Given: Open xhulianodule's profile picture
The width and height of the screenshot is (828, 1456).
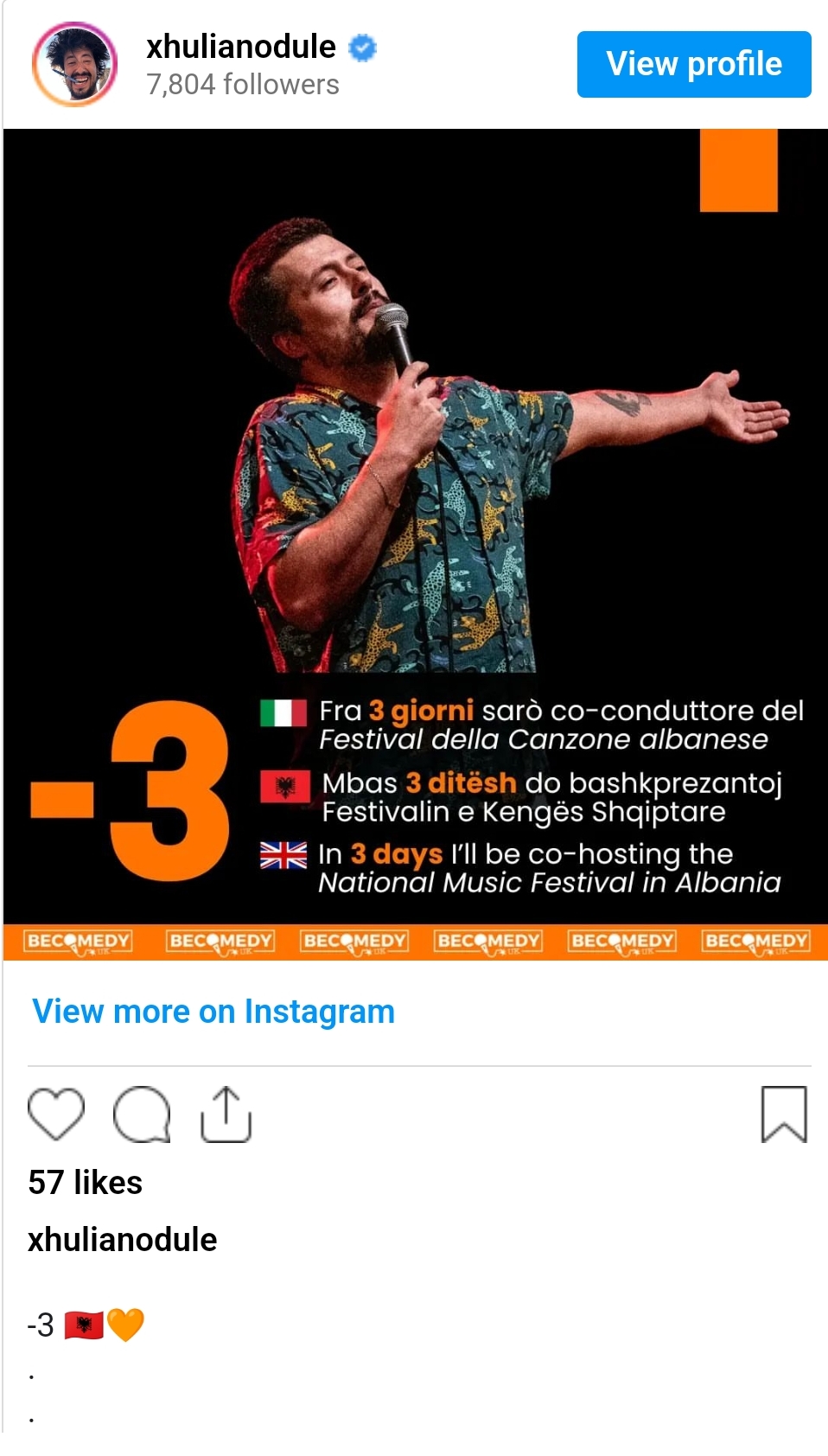Looking at the screenshot, I should [74, 65].
